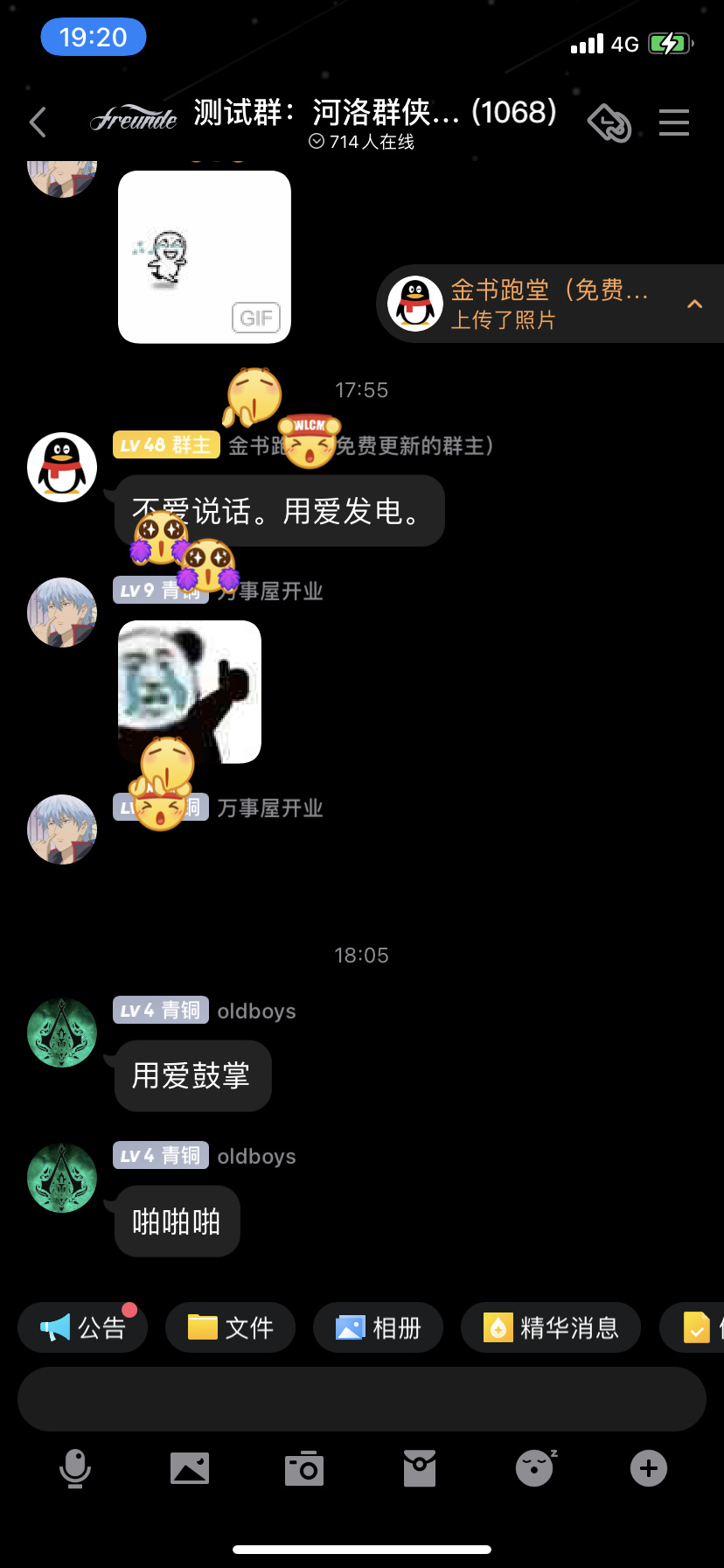The width and height of the screenshot is (724, 1568).
Task: Open the group menu icon
Action: pos(673,122)
